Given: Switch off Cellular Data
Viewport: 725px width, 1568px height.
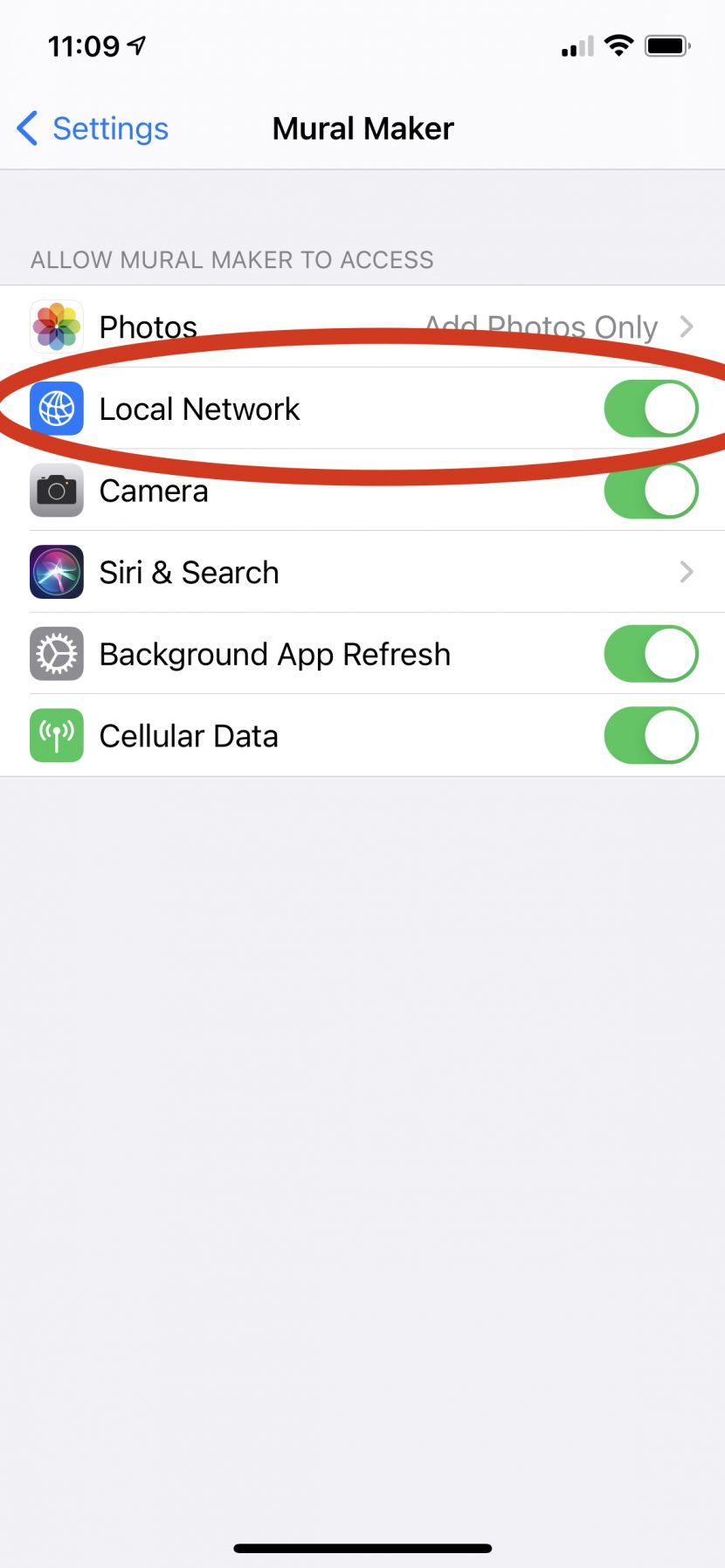Looking at the screenshot, I should pos(651,736).
